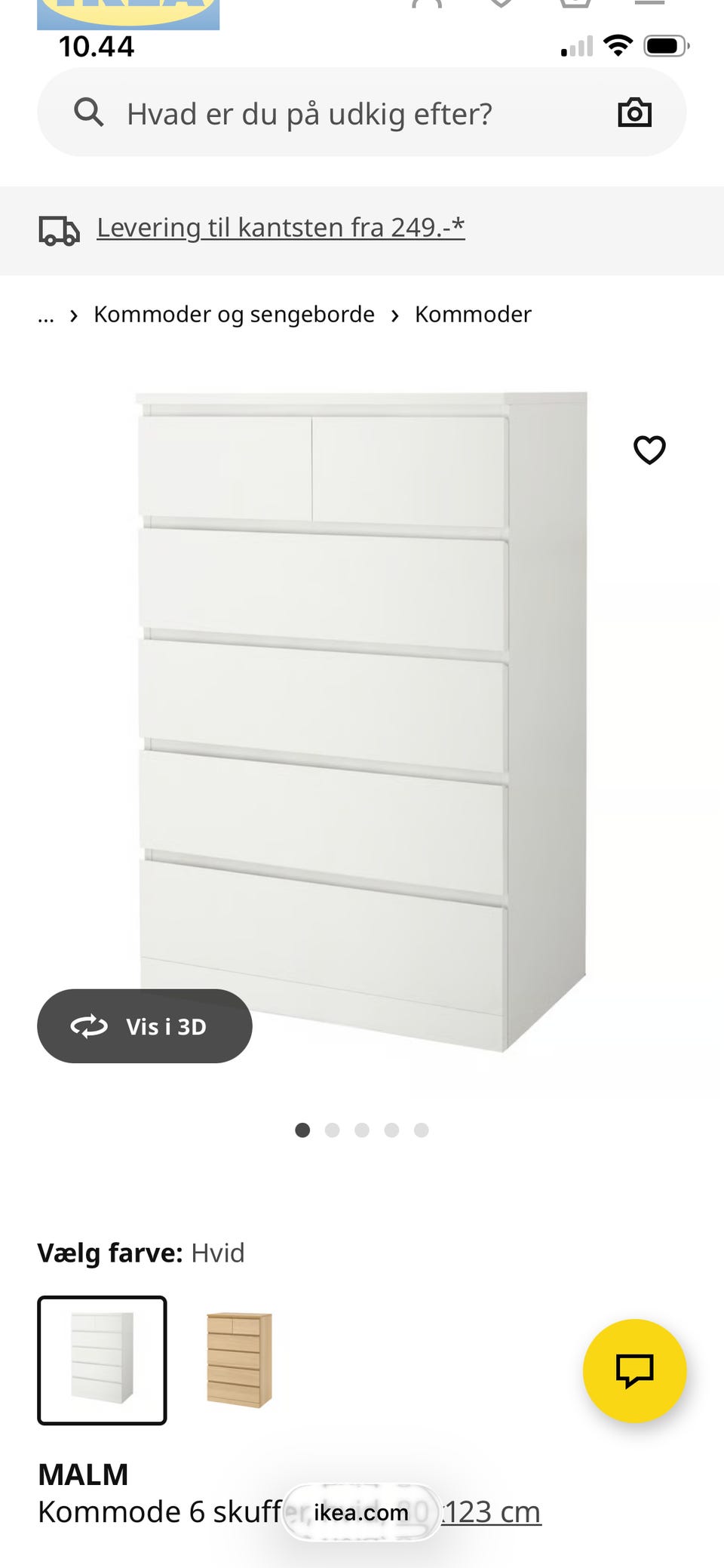This screenshot has height=1568, width=724.
Task: Go to 'Kommoder og sengeborde' breadcrumb
Action: 234,314
